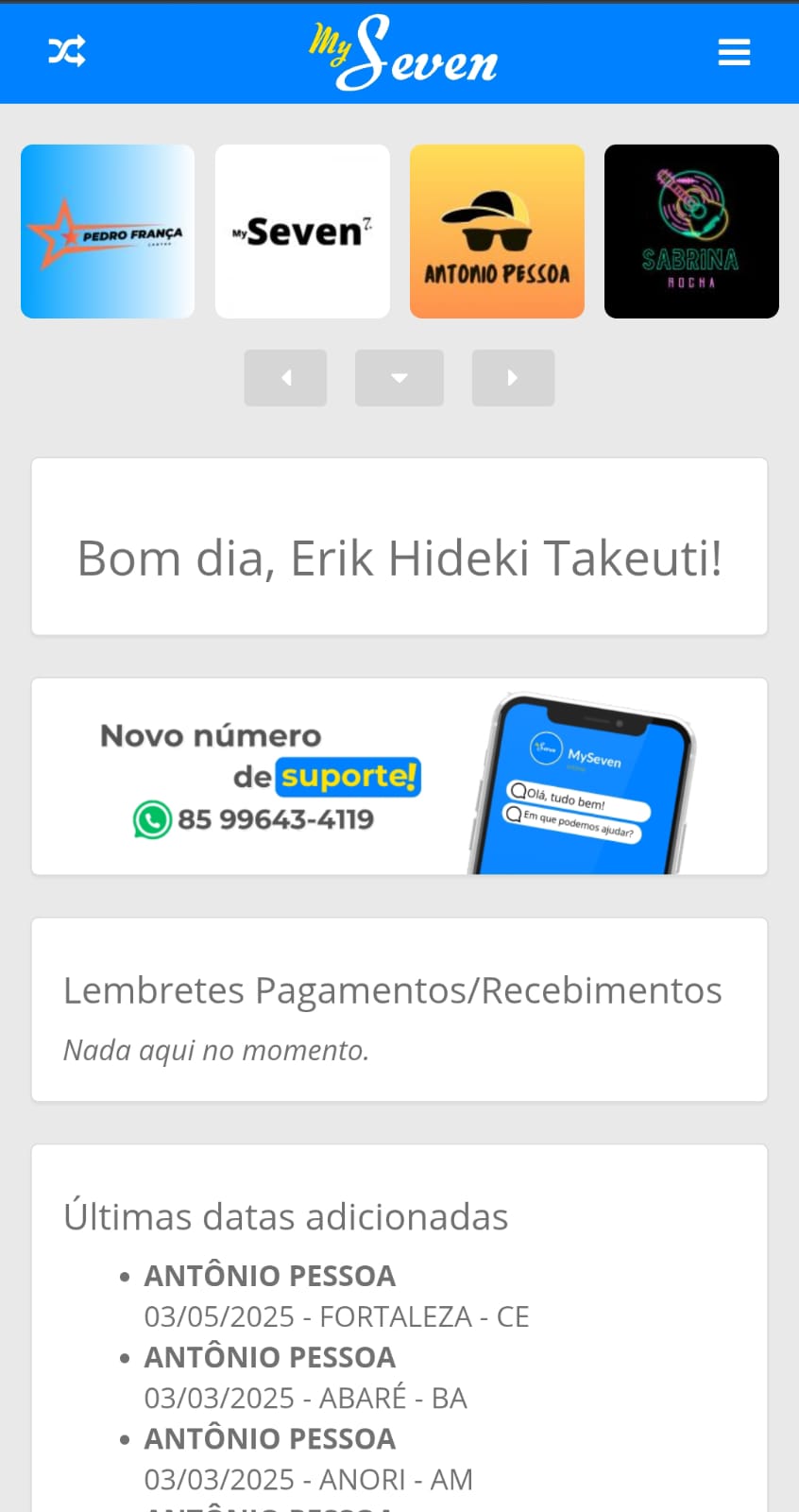799x1512 pixels.
Task: Click the WhatsApp icon in the support banner
Action: tap(151, 820)
